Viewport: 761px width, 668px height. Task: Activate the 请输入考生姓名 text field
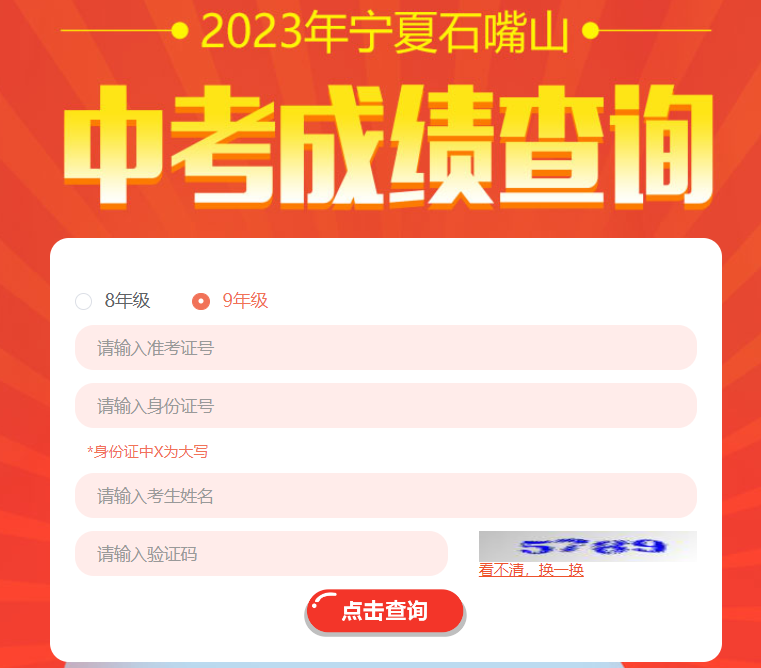[x=385, y=496]
